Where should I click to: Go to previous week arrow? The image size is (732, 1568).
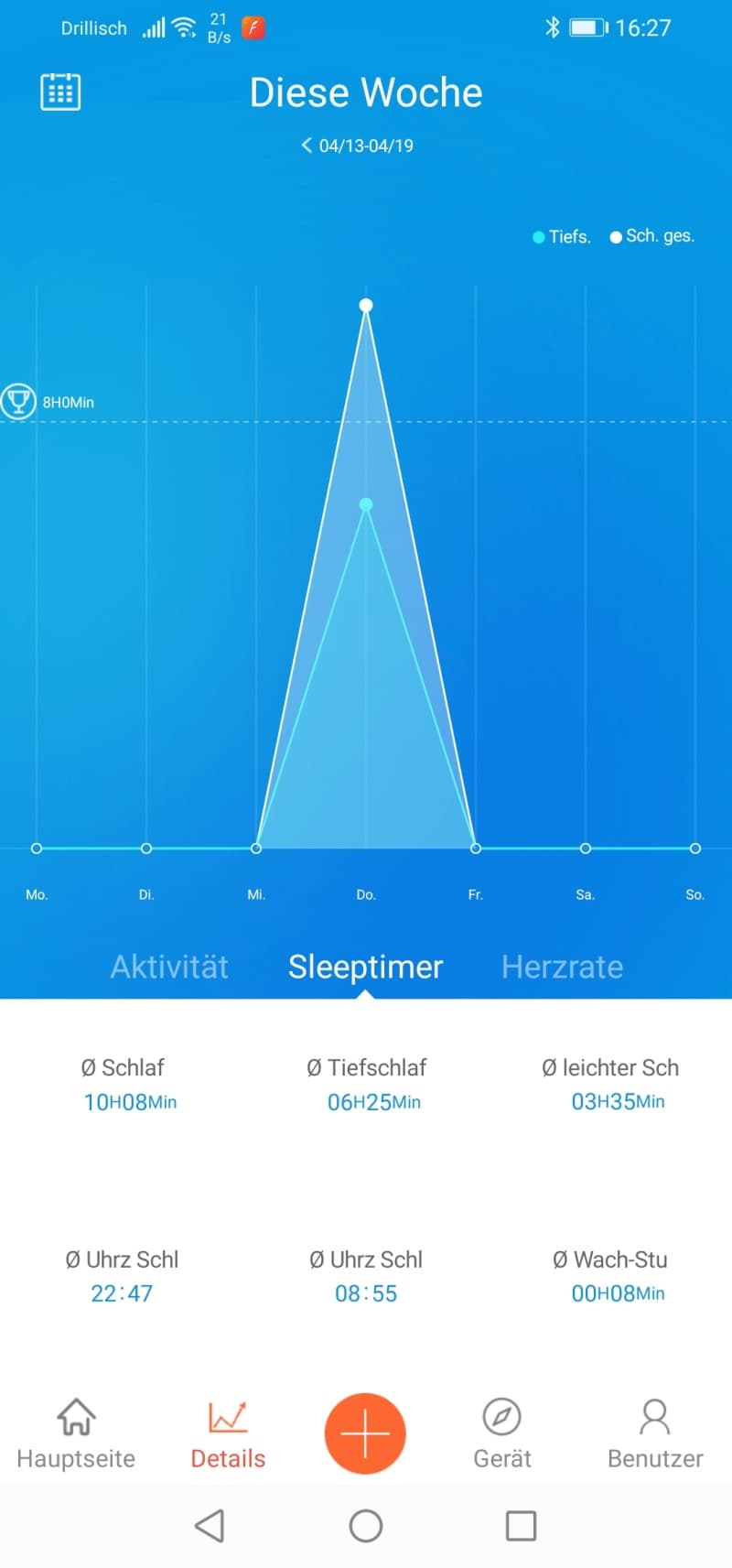[307, 145]
